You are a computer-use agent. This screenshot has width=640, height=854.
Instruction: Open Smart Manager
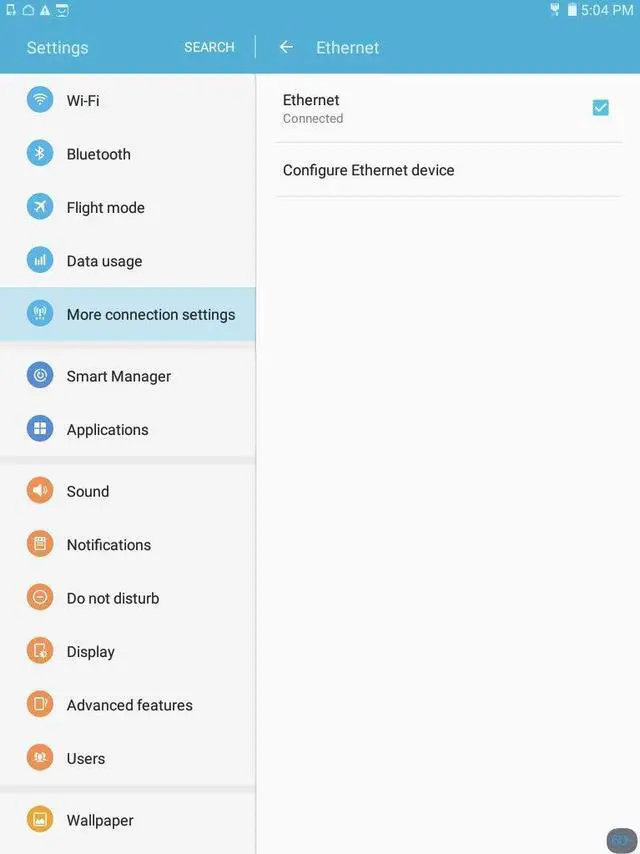tap(127, 376)
